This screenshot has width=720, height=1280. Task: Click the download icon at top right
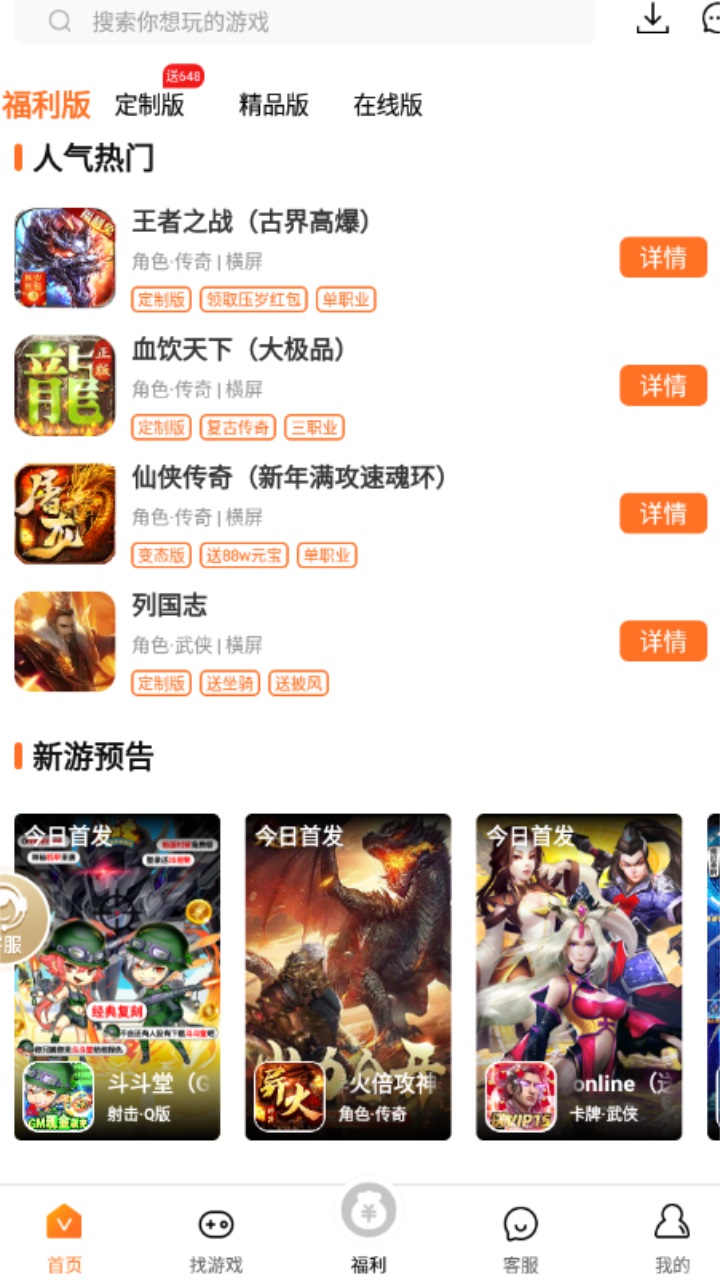pos(653,20)
